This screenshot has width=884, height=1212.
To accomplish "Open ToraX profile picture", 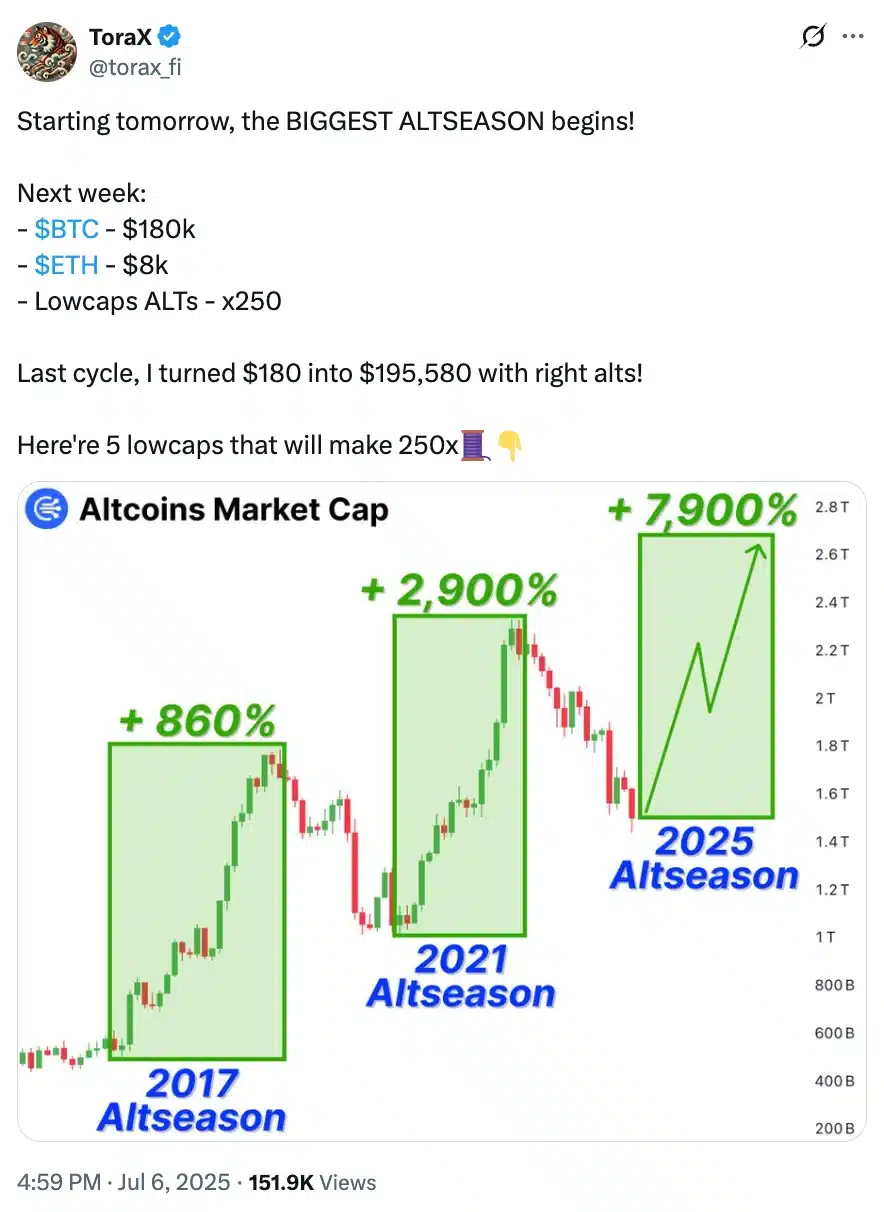I will (x=47, y=52).
